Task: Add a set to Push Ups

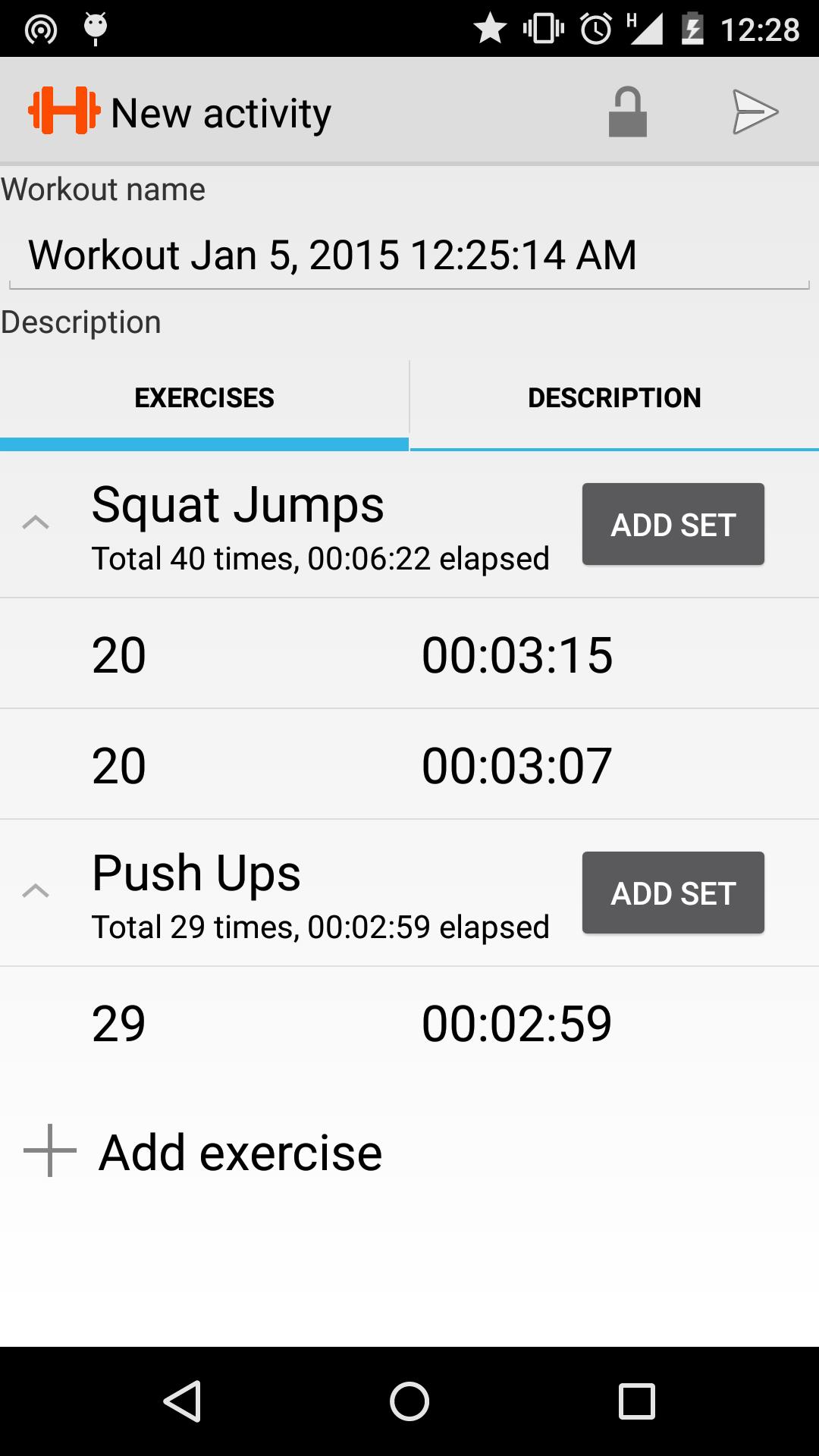Action: (x=673, y=893)
